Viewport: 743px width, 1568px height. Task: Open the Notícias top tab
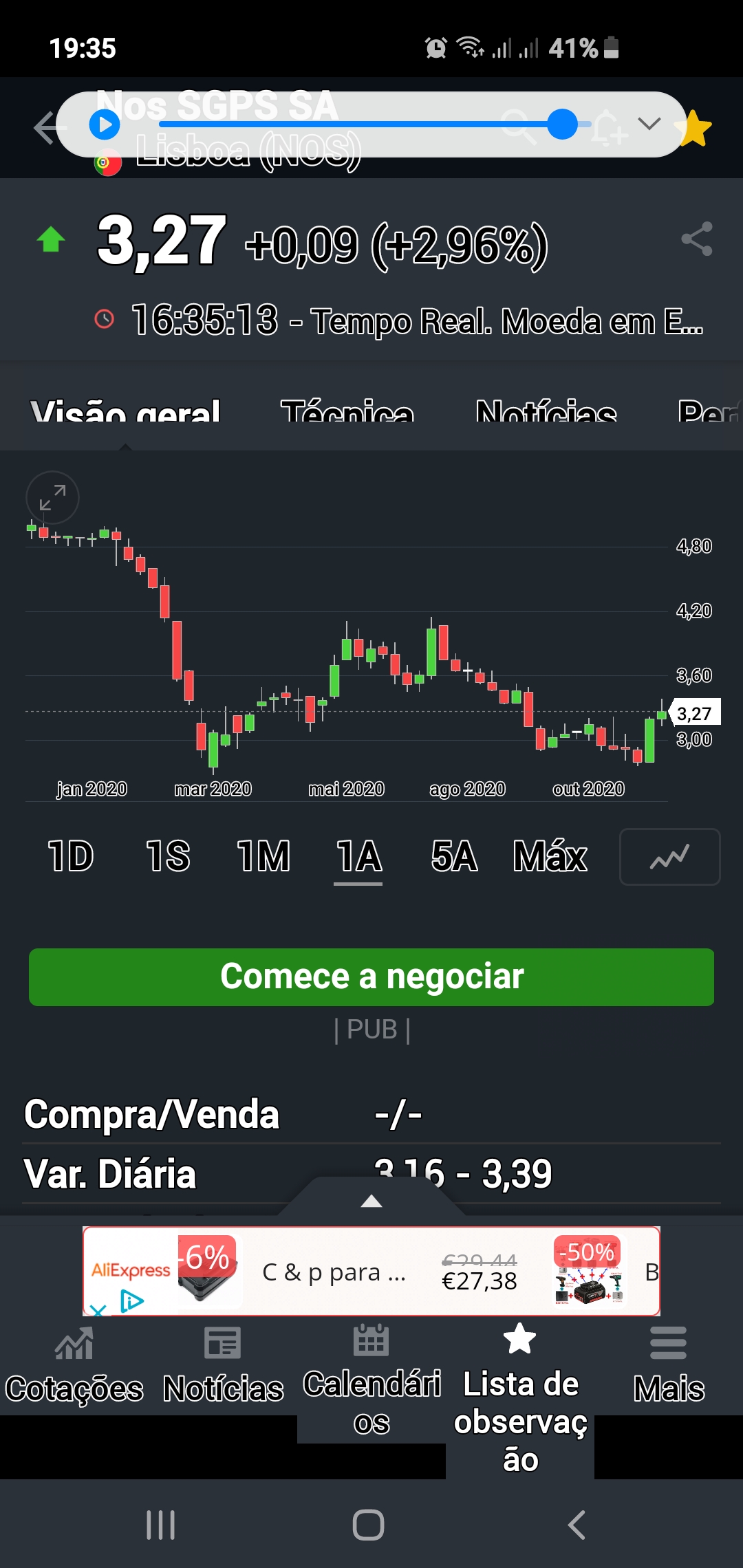pyautogui.click(x=546, y=413)
